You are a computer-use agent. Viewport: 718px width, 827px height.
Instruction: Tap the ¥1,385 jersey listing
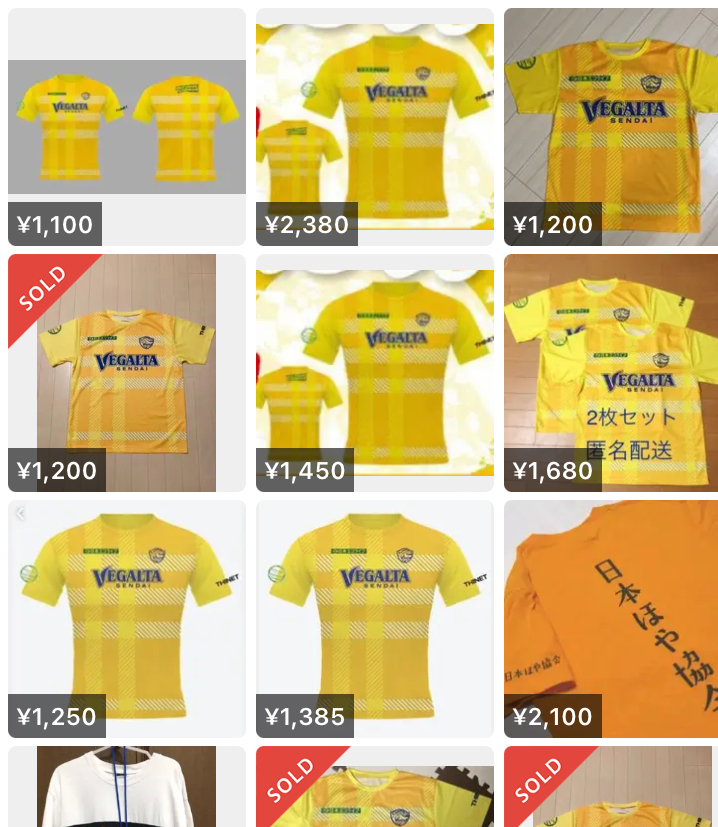375,619
